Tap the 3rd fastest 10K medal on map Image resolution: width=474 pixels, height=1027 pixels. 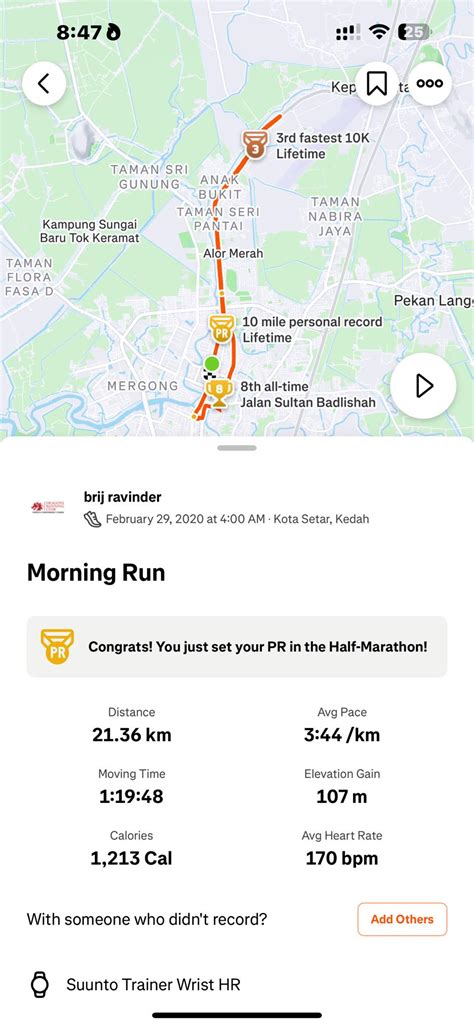254,144
